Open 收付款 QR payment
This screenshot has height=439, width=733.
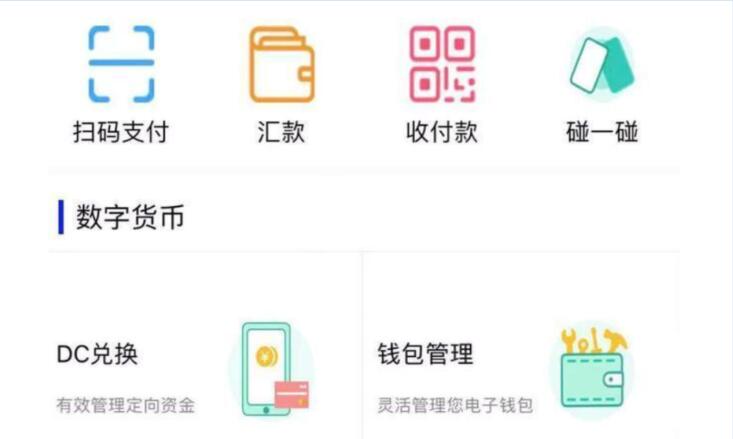(x=441, y=84)
